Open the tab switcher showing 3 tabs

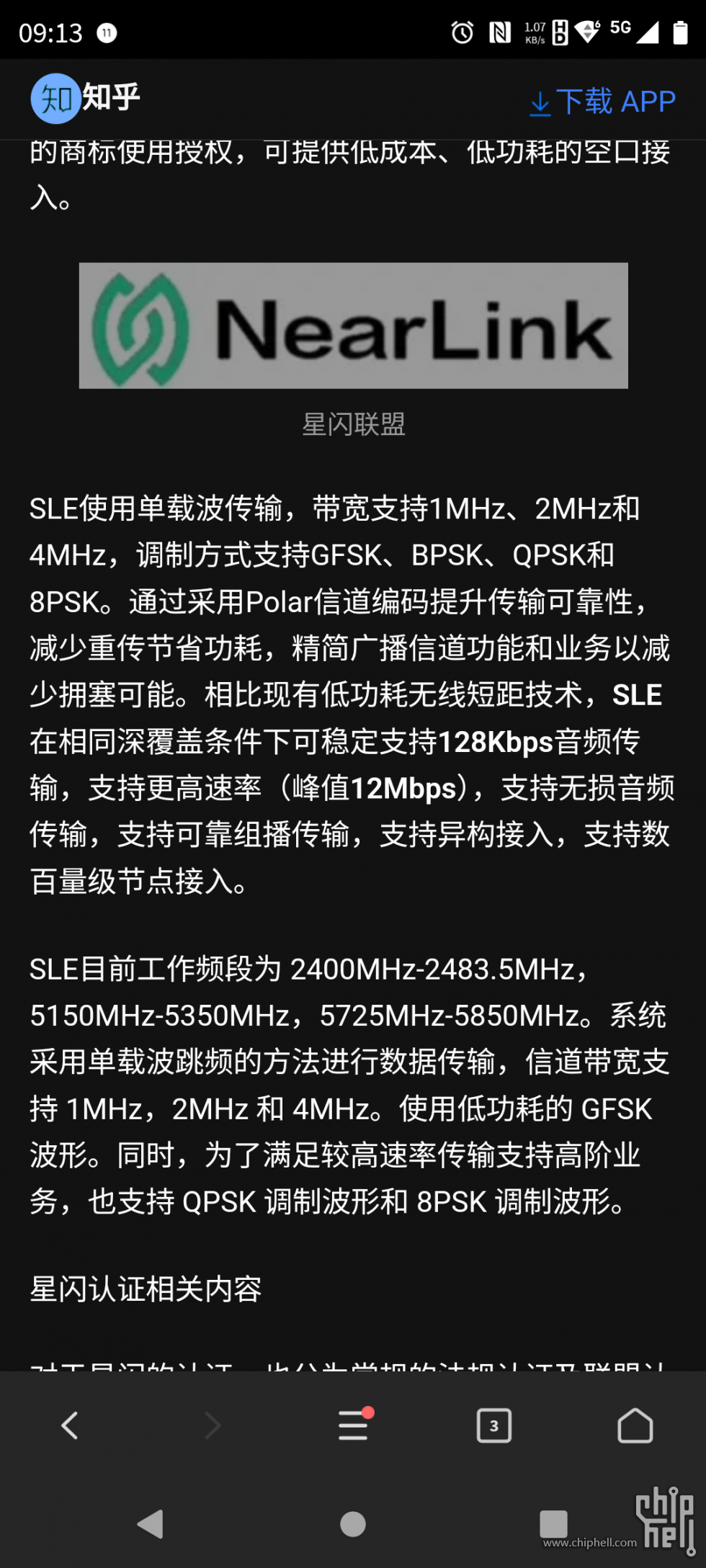pos(494,1425)
